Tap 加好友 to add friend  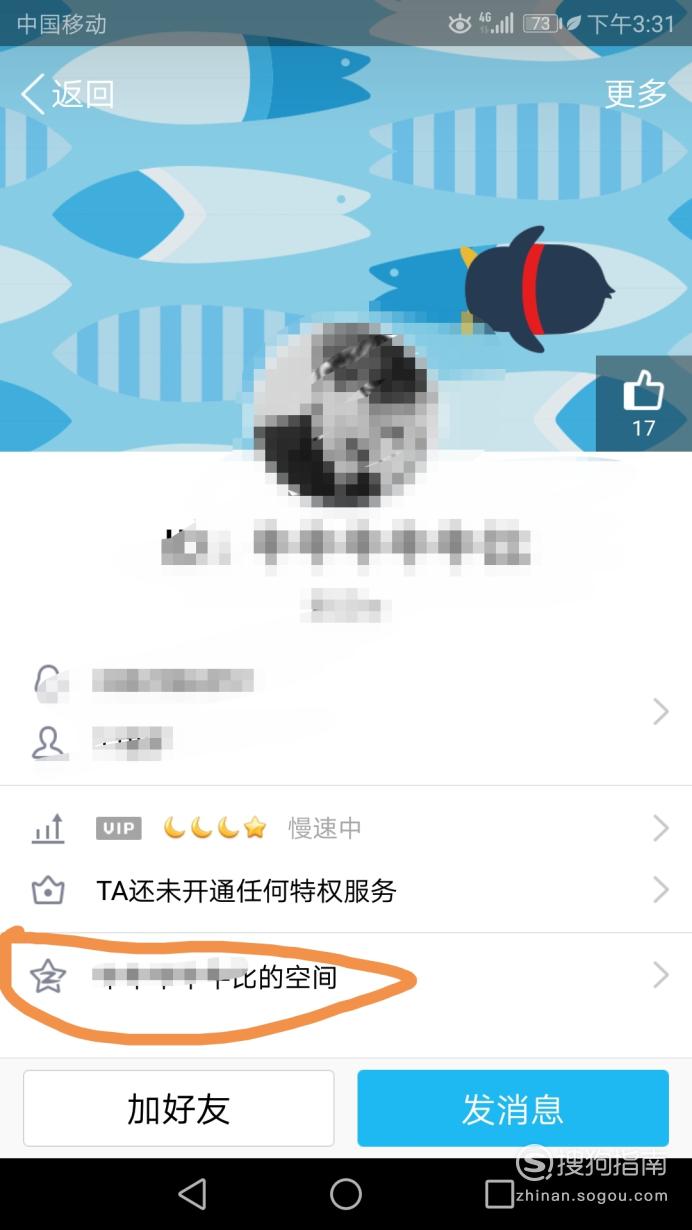click(179, 1108)
